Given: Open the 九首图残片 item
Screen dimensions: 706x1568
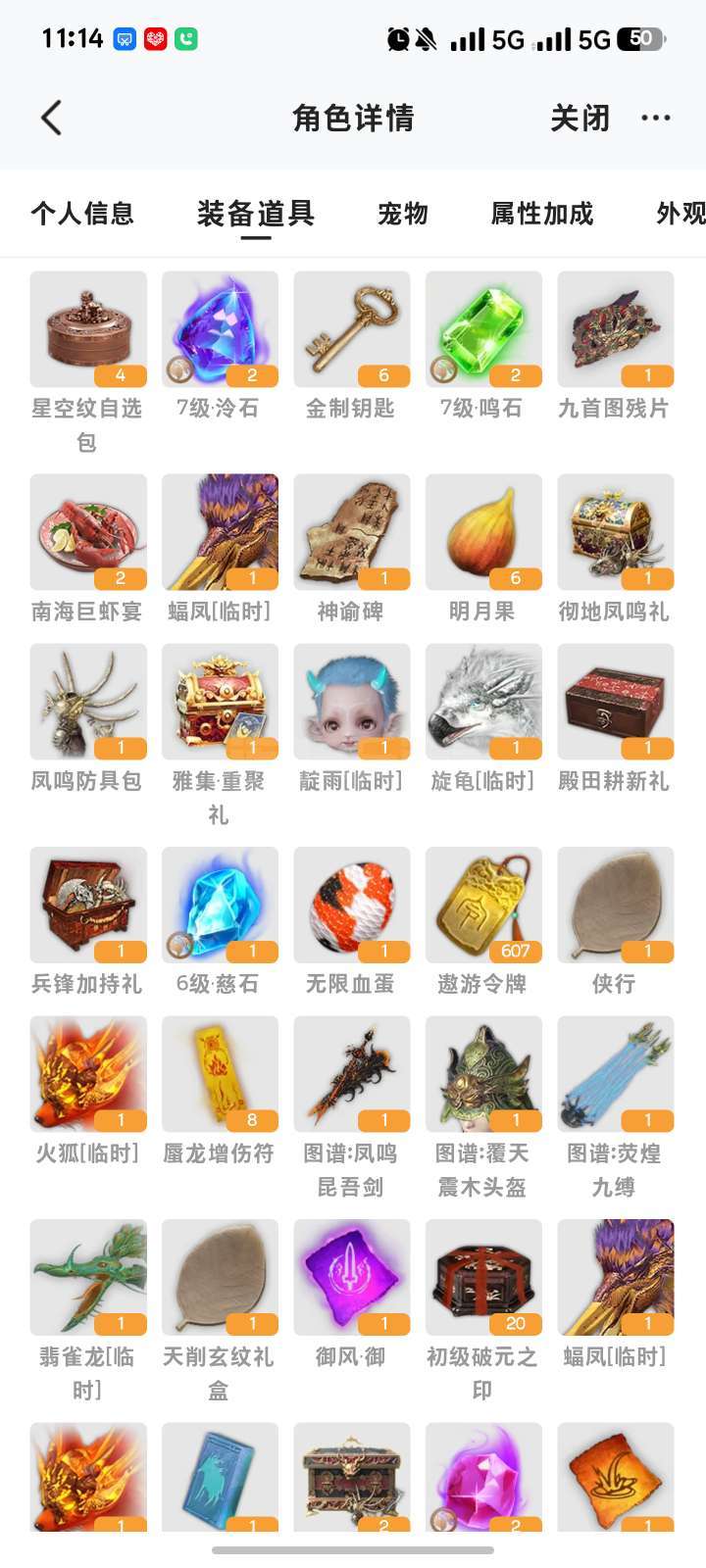Looking at the screenshot, I should 615,330.
